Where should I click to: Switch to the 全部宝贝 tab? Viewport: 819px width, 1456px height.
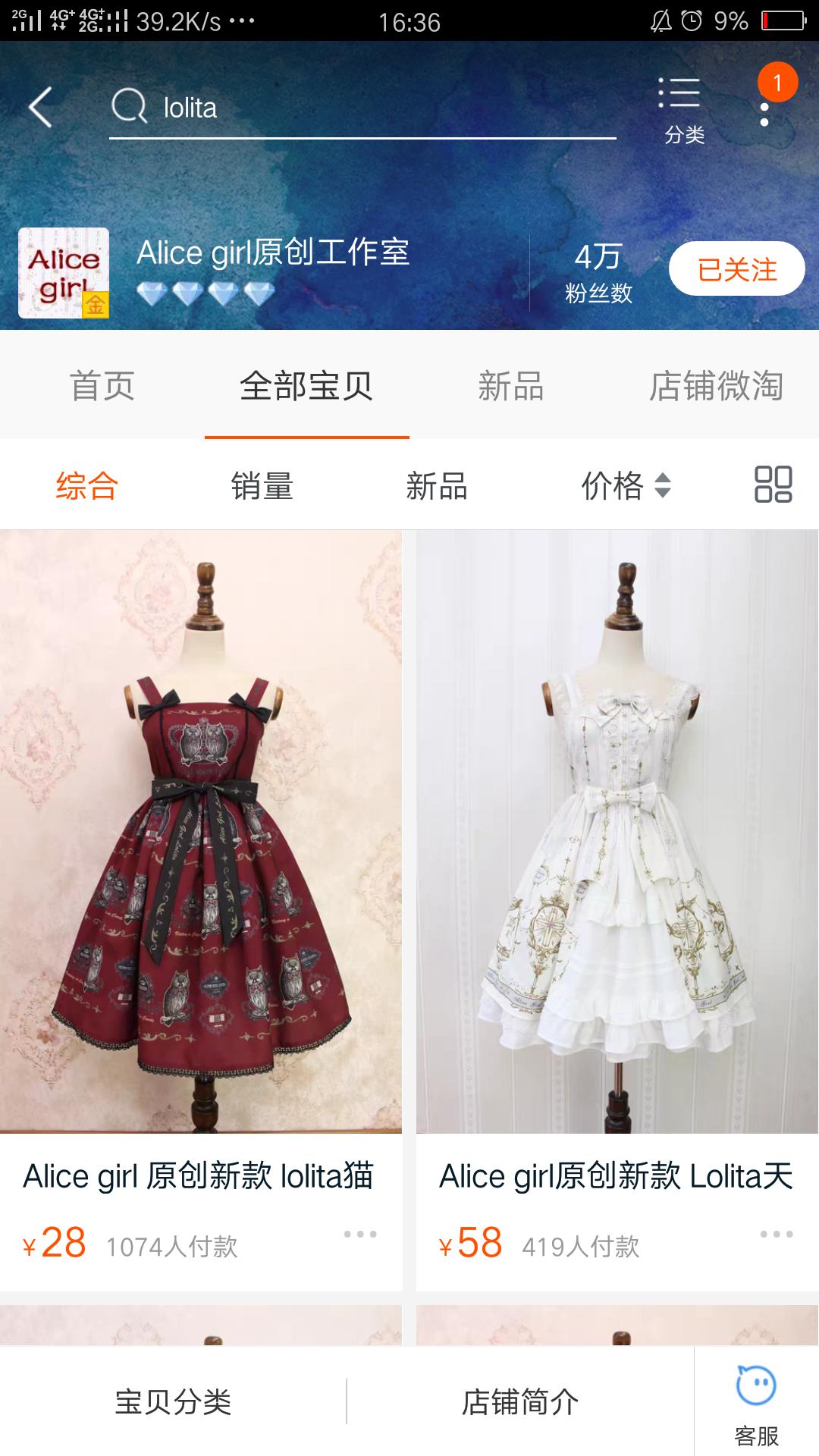tap(306, 387)
